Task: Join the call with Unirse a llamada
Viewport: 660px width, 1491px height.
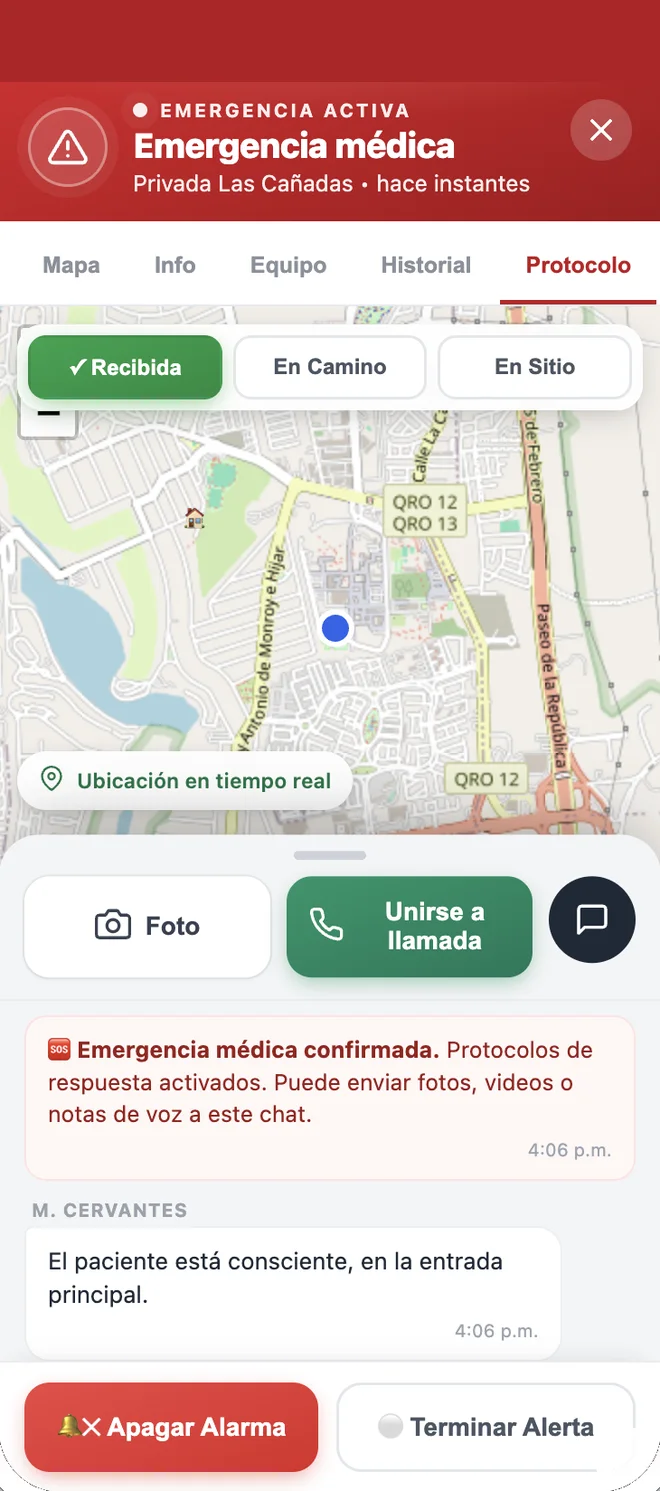Action: pos(409,926)
